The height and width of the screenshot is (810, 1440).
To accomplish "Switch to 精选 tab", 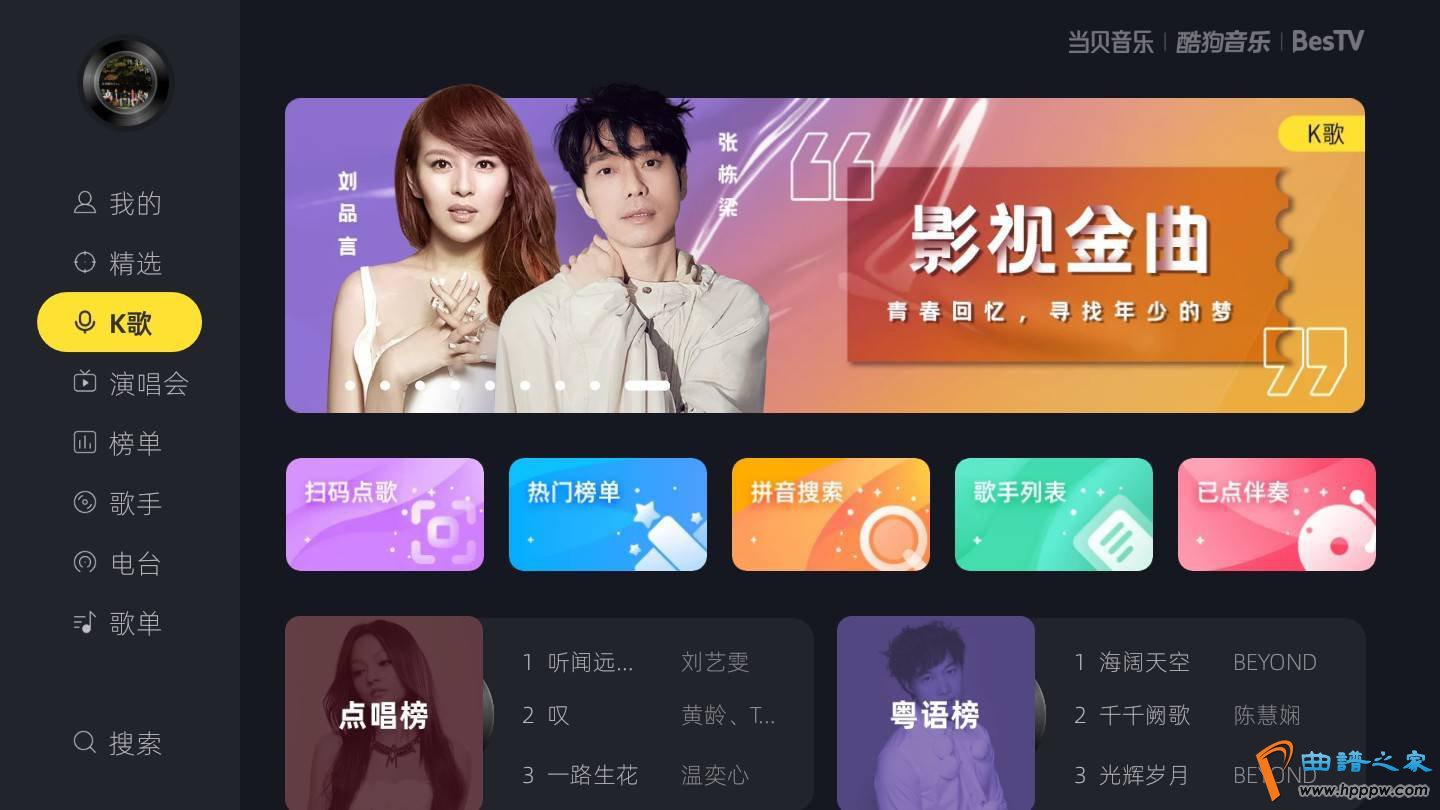I will 119,264.
